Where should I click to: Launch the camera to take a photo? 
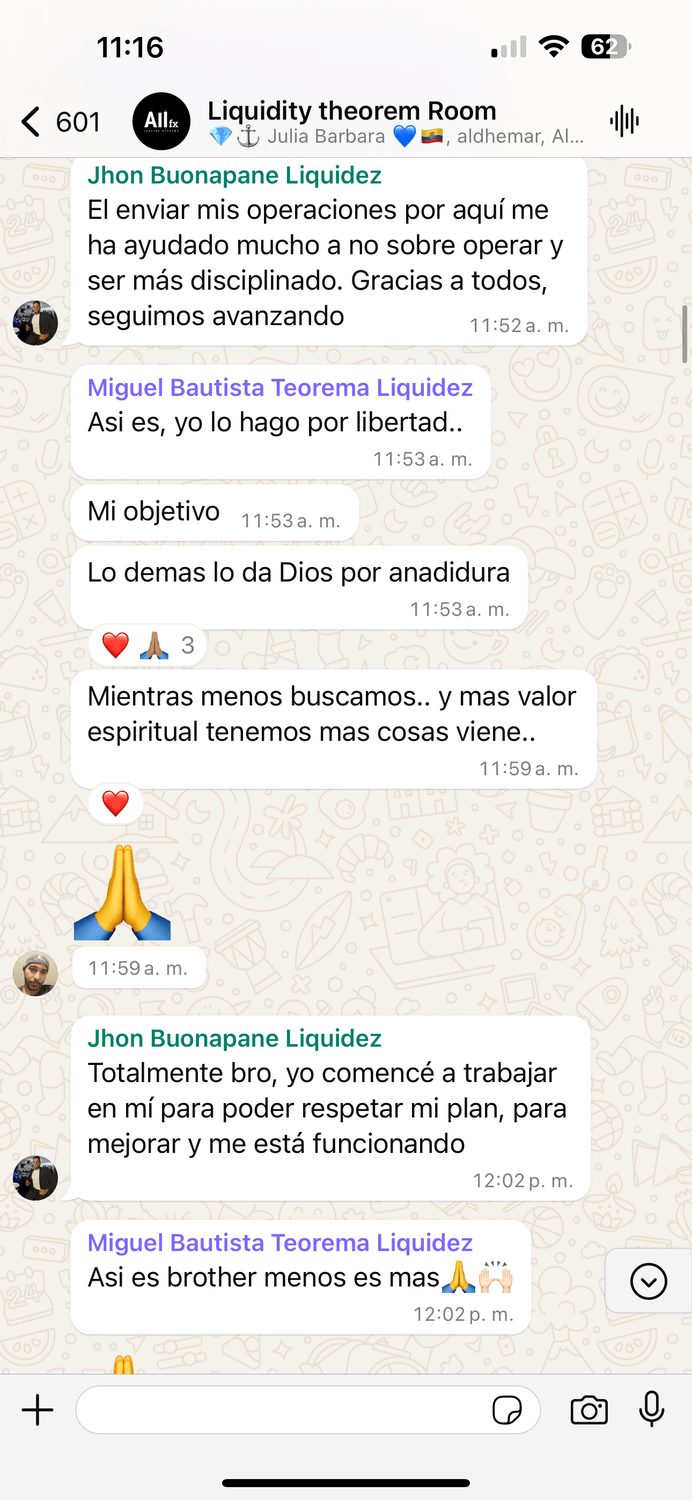[x=589, y=1410]
